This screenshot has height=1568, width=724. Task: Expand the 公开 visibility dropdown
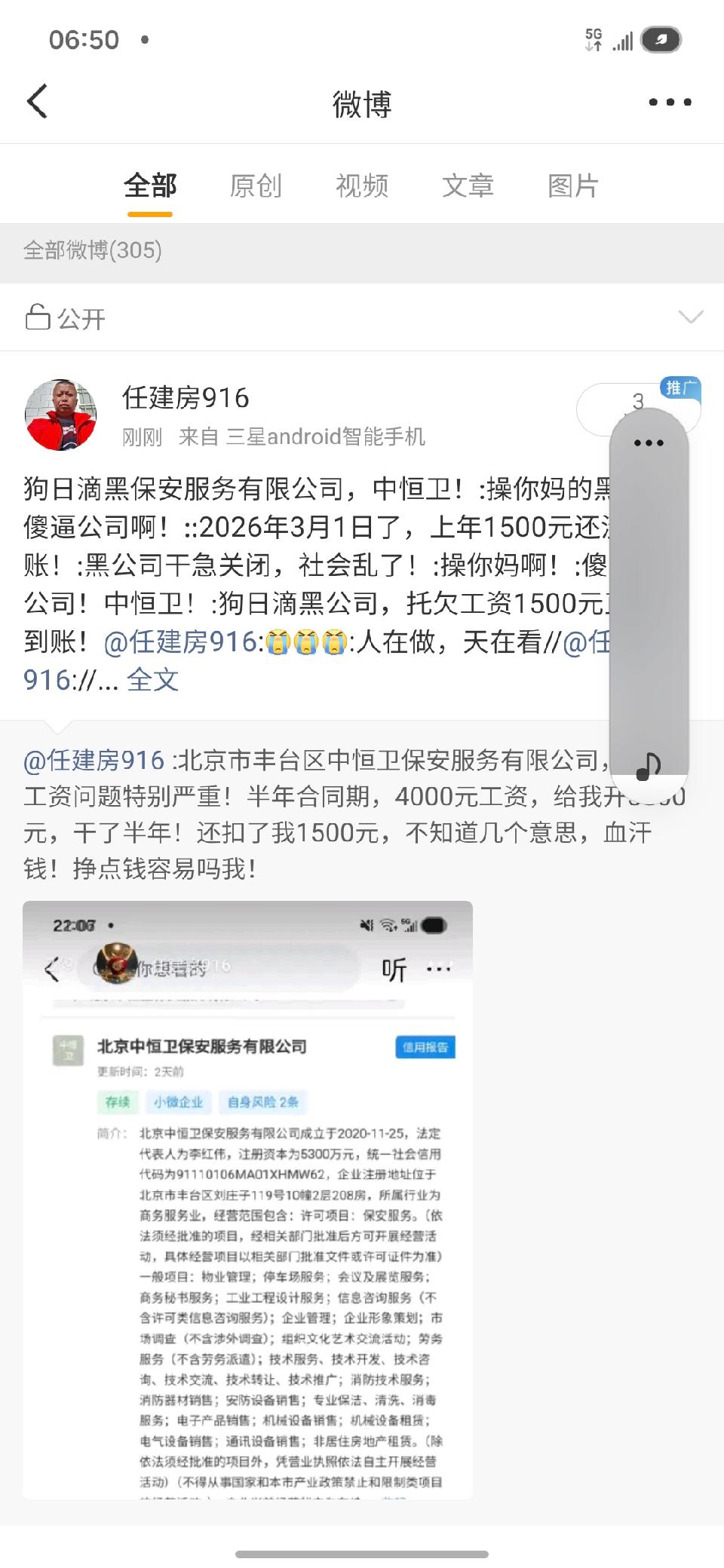point(691,317)
